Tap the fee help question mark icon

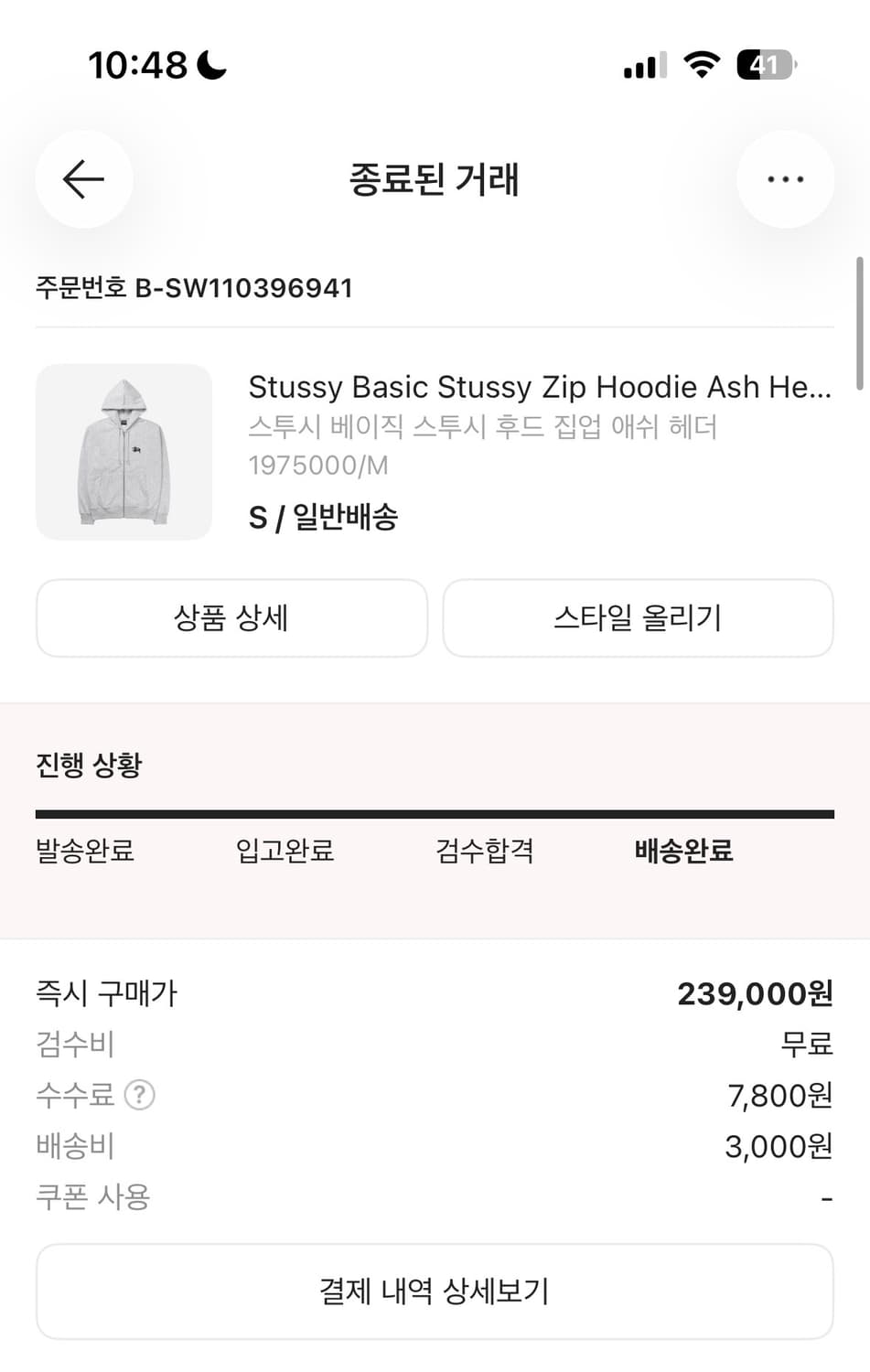tap(142, 1095)
